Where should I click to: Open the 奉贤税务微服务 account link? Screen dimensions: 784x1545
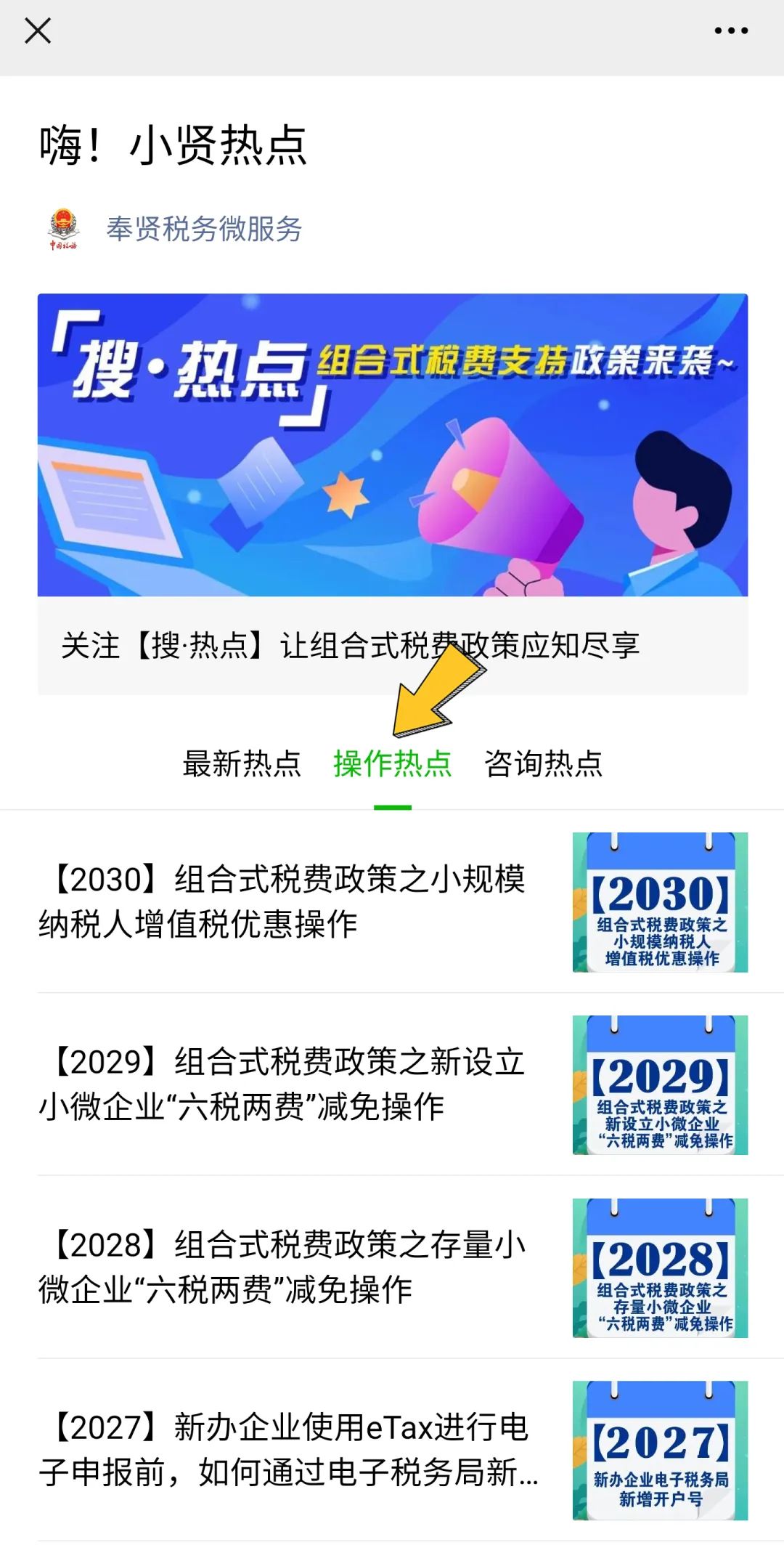tap(204, 229)
